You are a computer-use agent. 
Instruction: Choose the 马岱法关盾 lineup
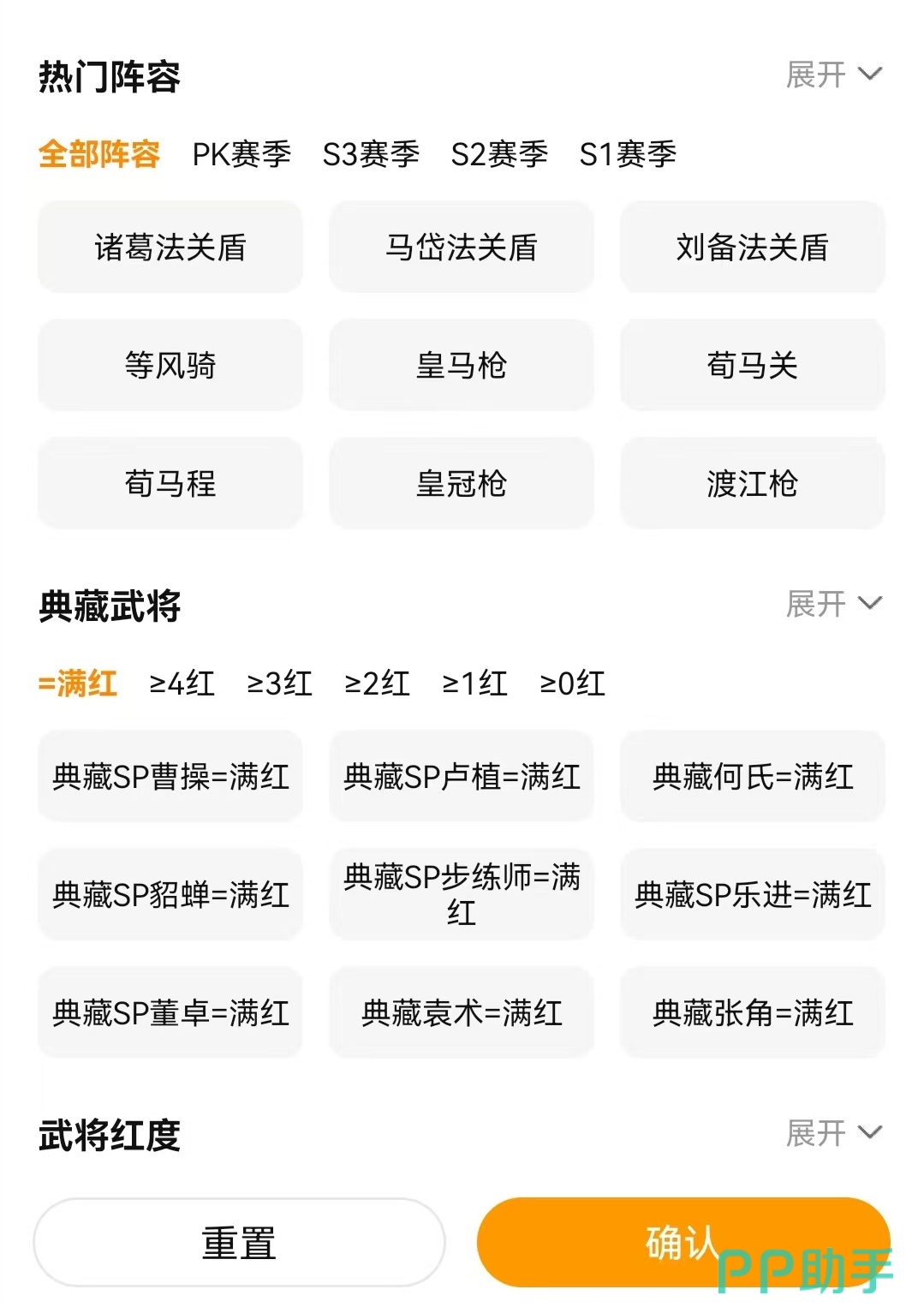point(461,246)
